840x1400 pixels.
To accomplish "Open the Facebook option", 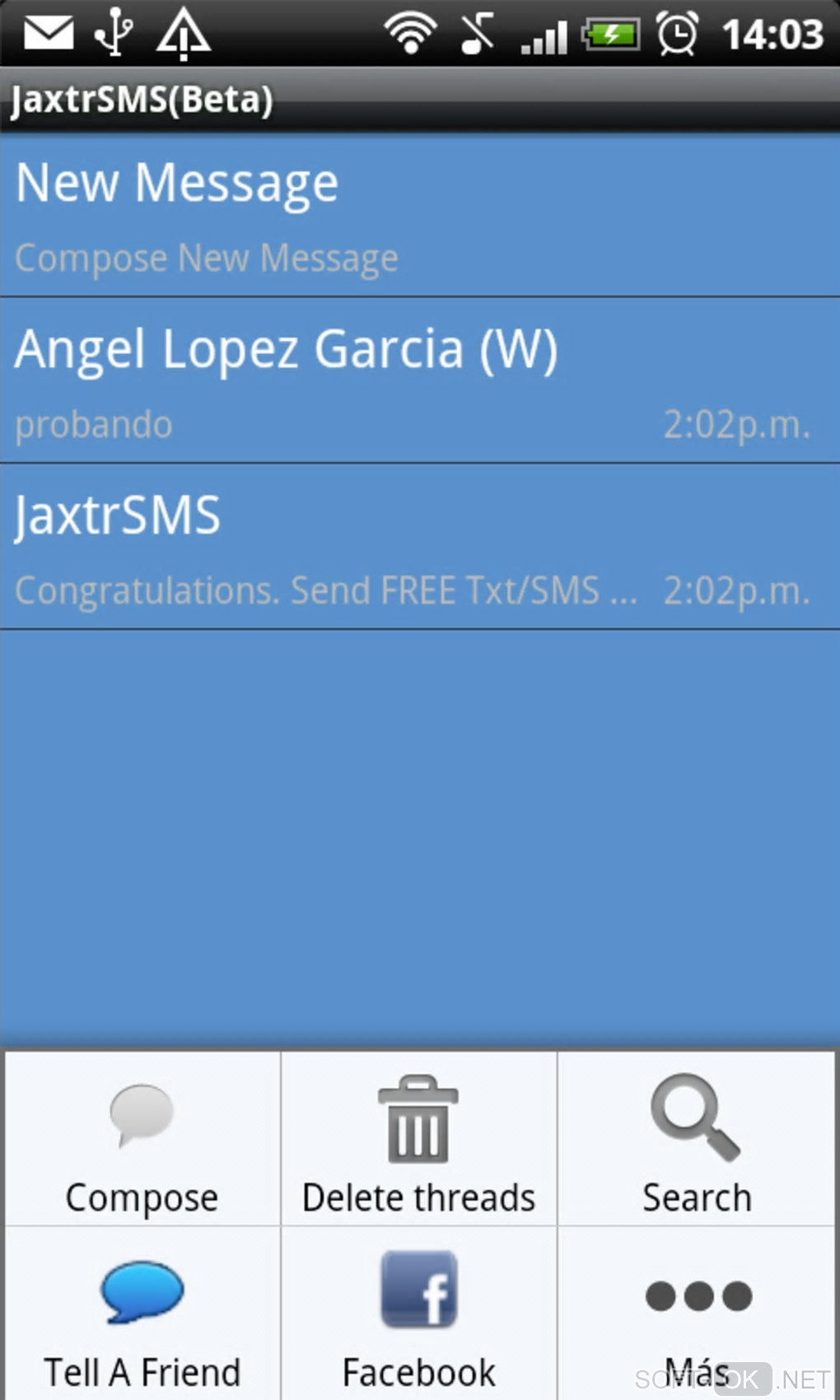I will click(419, 1315).
